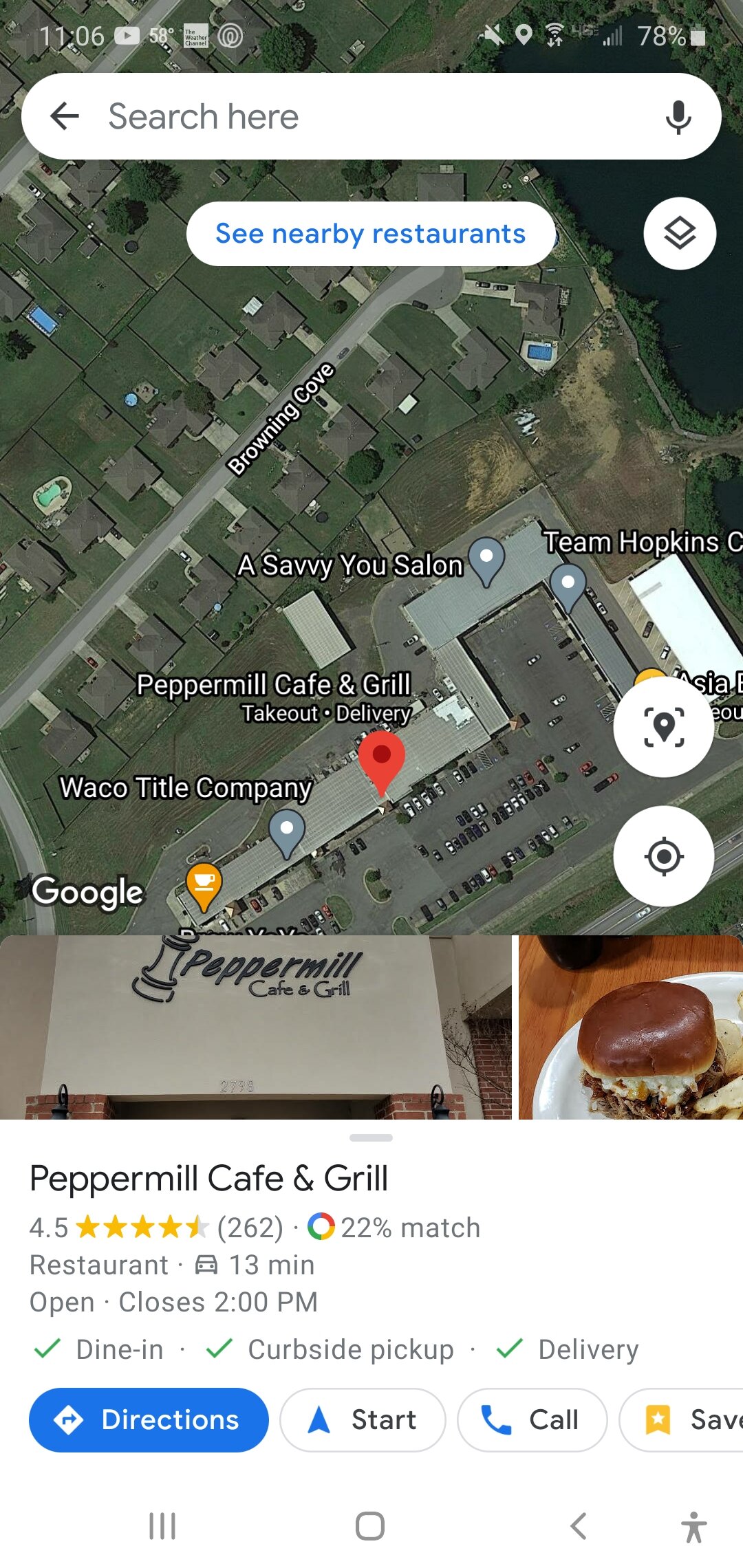Open the map layers button

pyautogui.click(x=680, y=234)
